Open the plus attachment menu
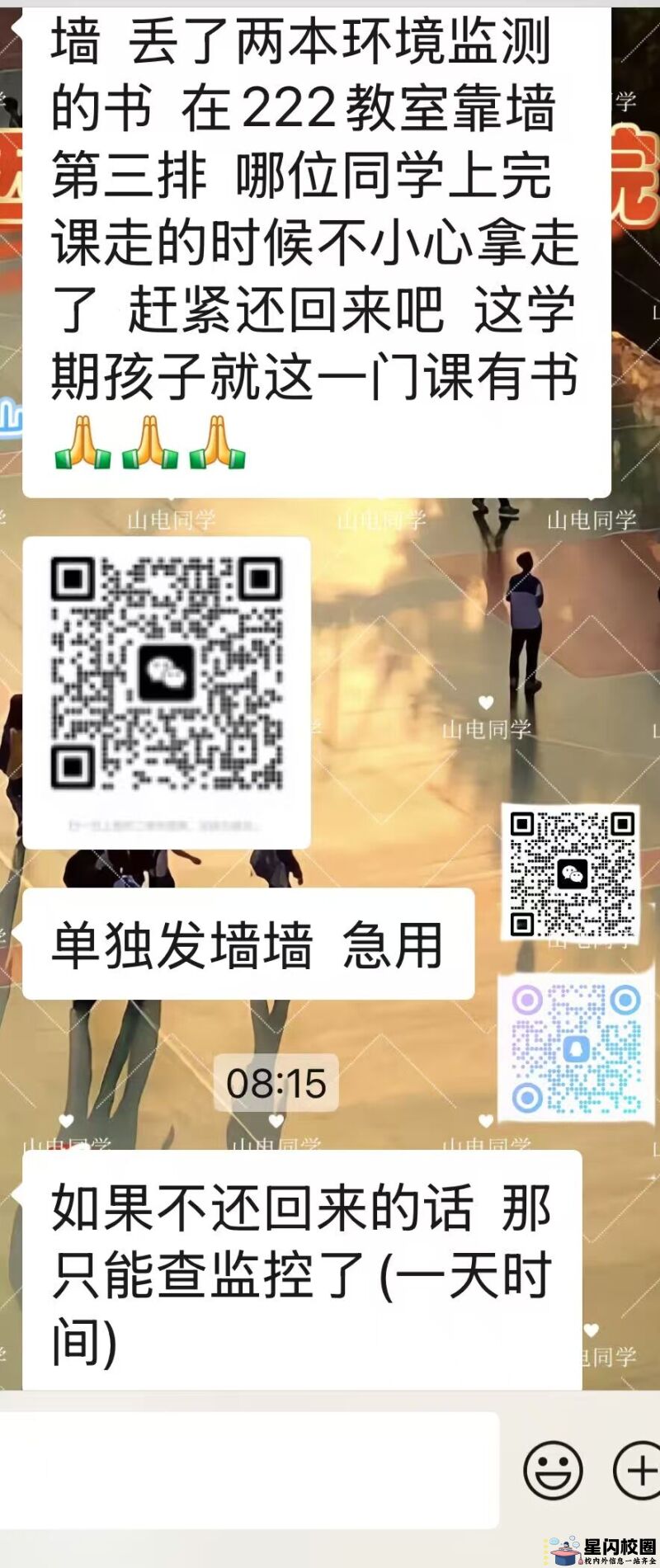This screenshot has width=660, height=1568. [x=638, y=1470]
